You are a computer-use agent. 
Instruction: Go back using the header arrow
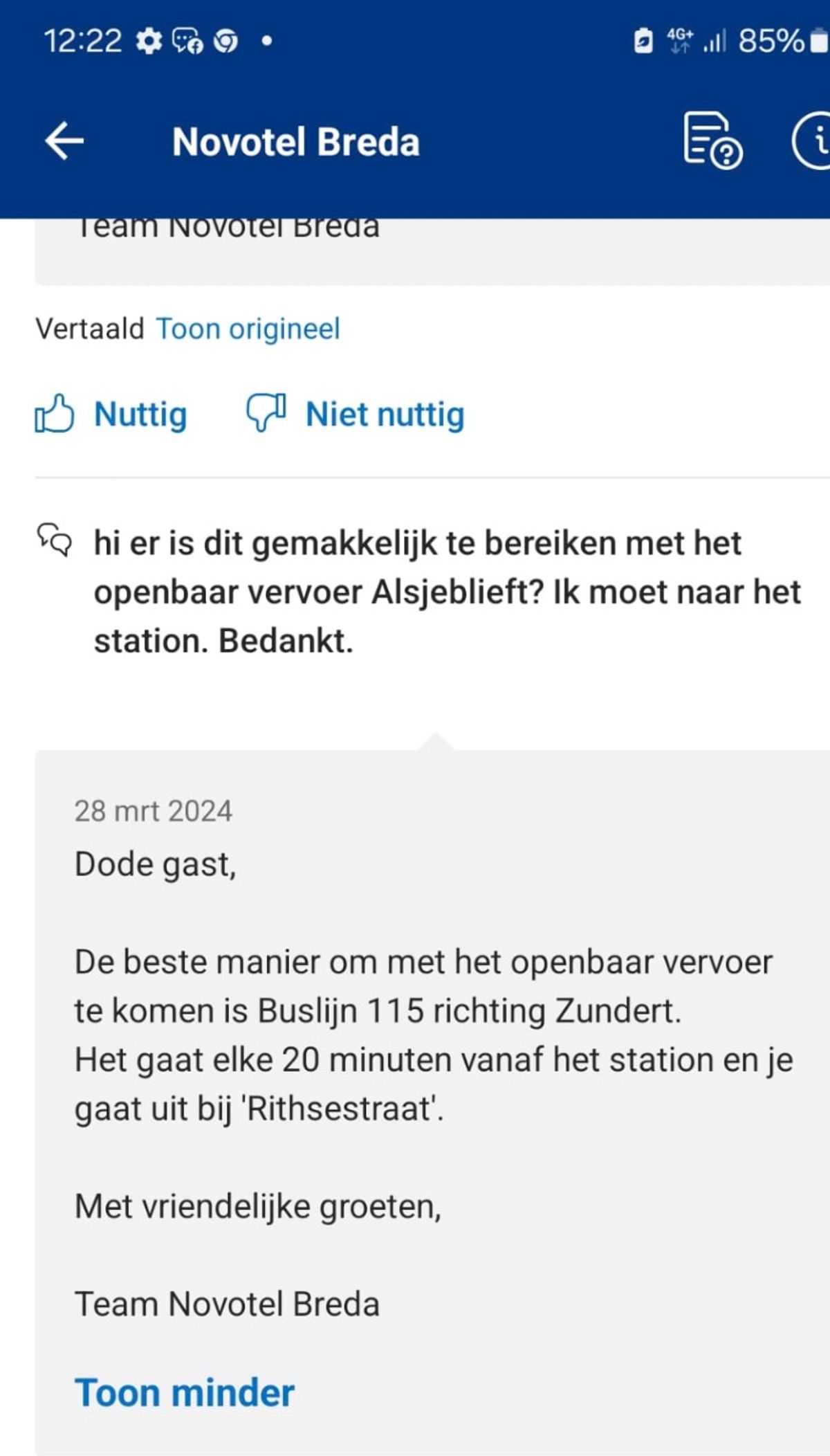64,140
